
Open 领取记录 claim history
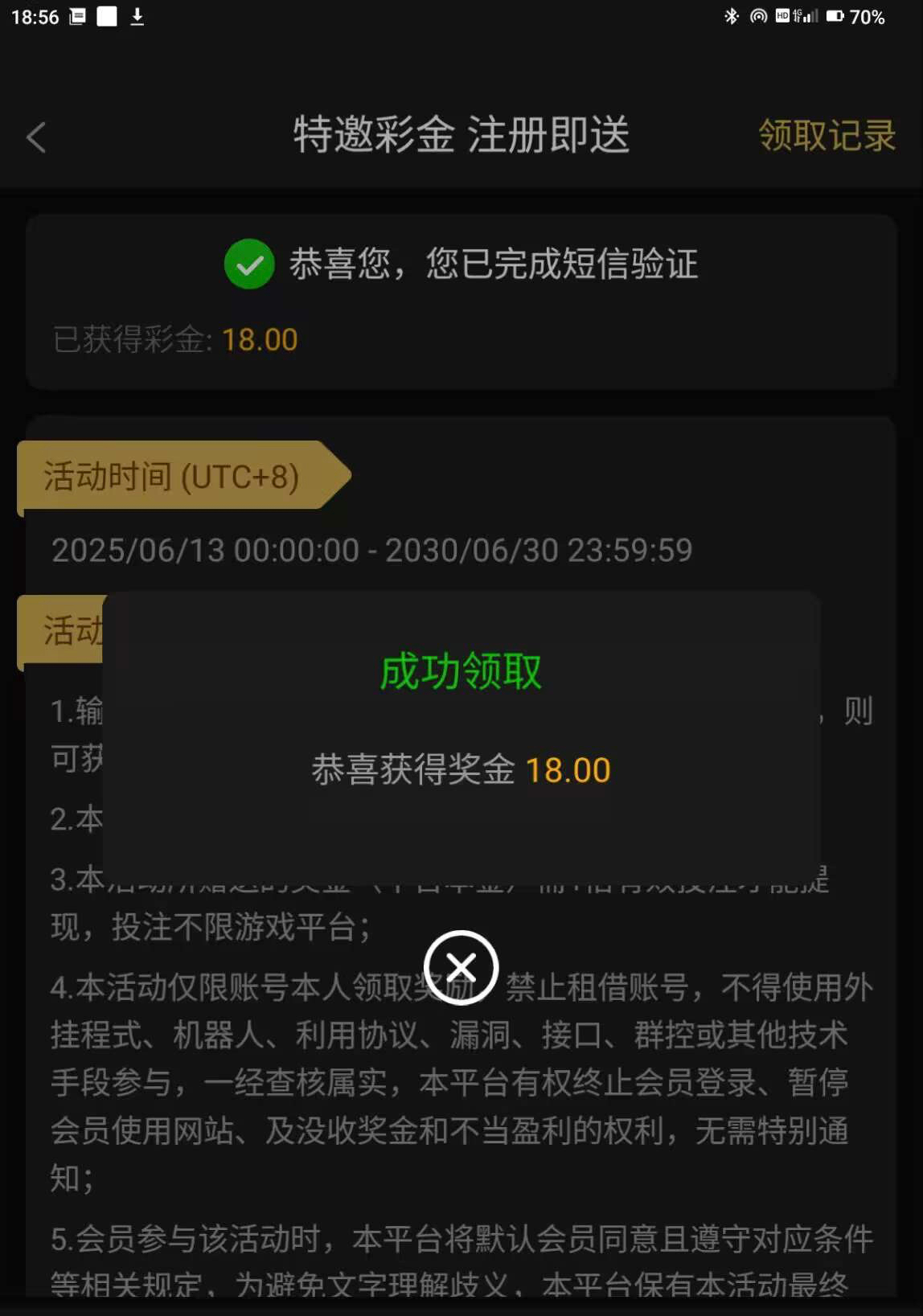coord(827,136)
